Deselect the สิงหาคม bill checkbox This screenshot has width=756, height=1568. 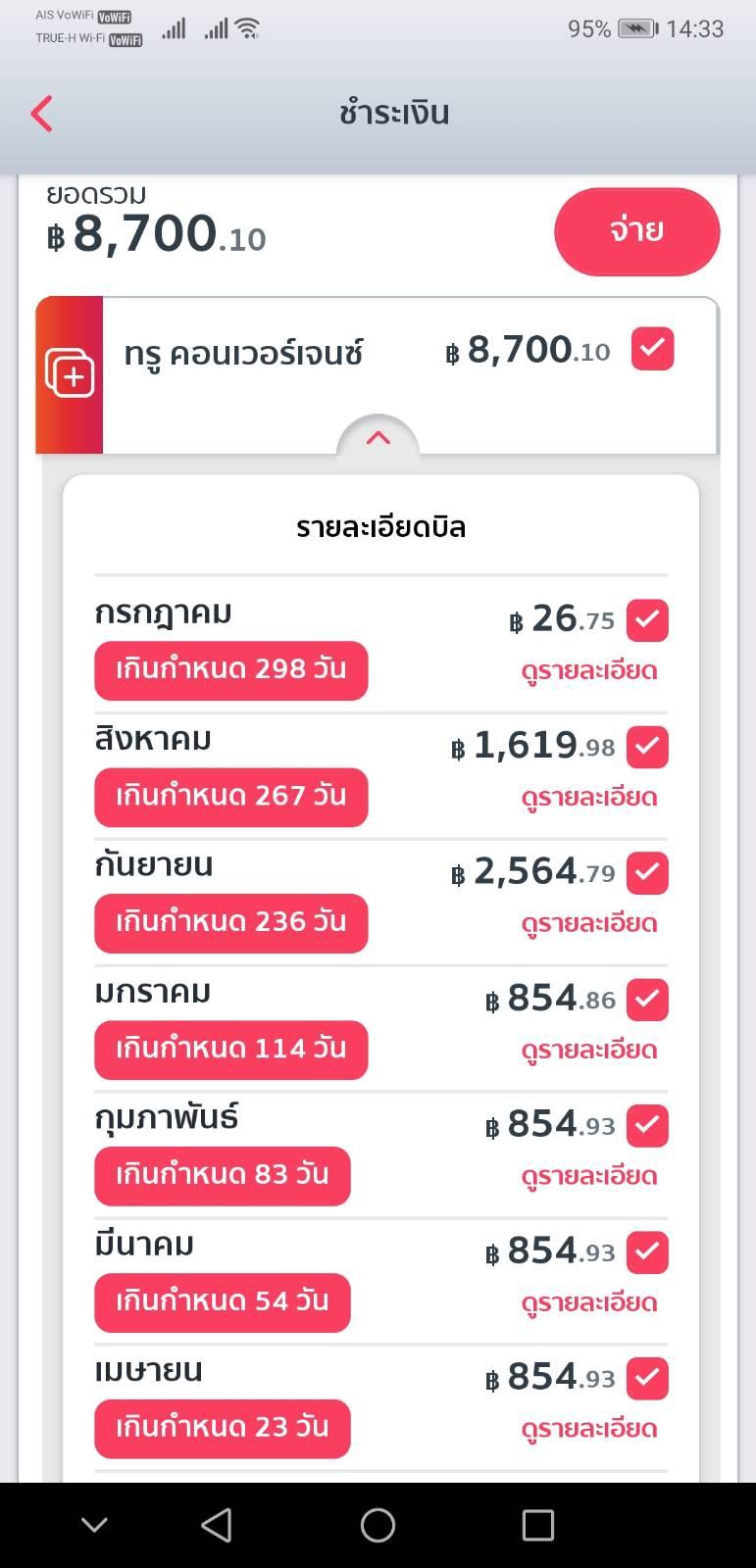pyautogui.click(x=647, y=747)
